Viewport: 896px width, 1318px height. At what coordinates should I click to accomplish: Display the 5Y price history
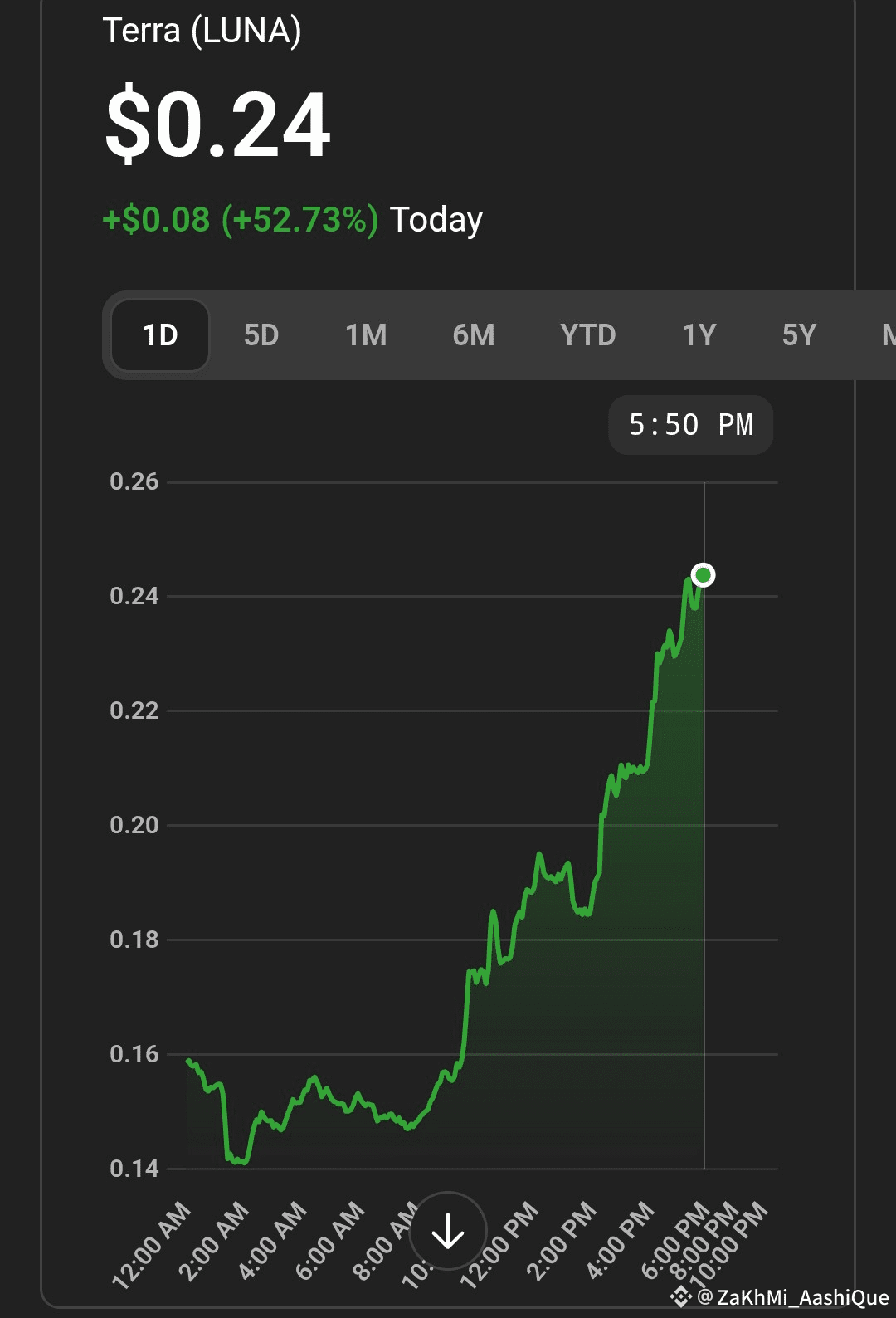[799, 335]
